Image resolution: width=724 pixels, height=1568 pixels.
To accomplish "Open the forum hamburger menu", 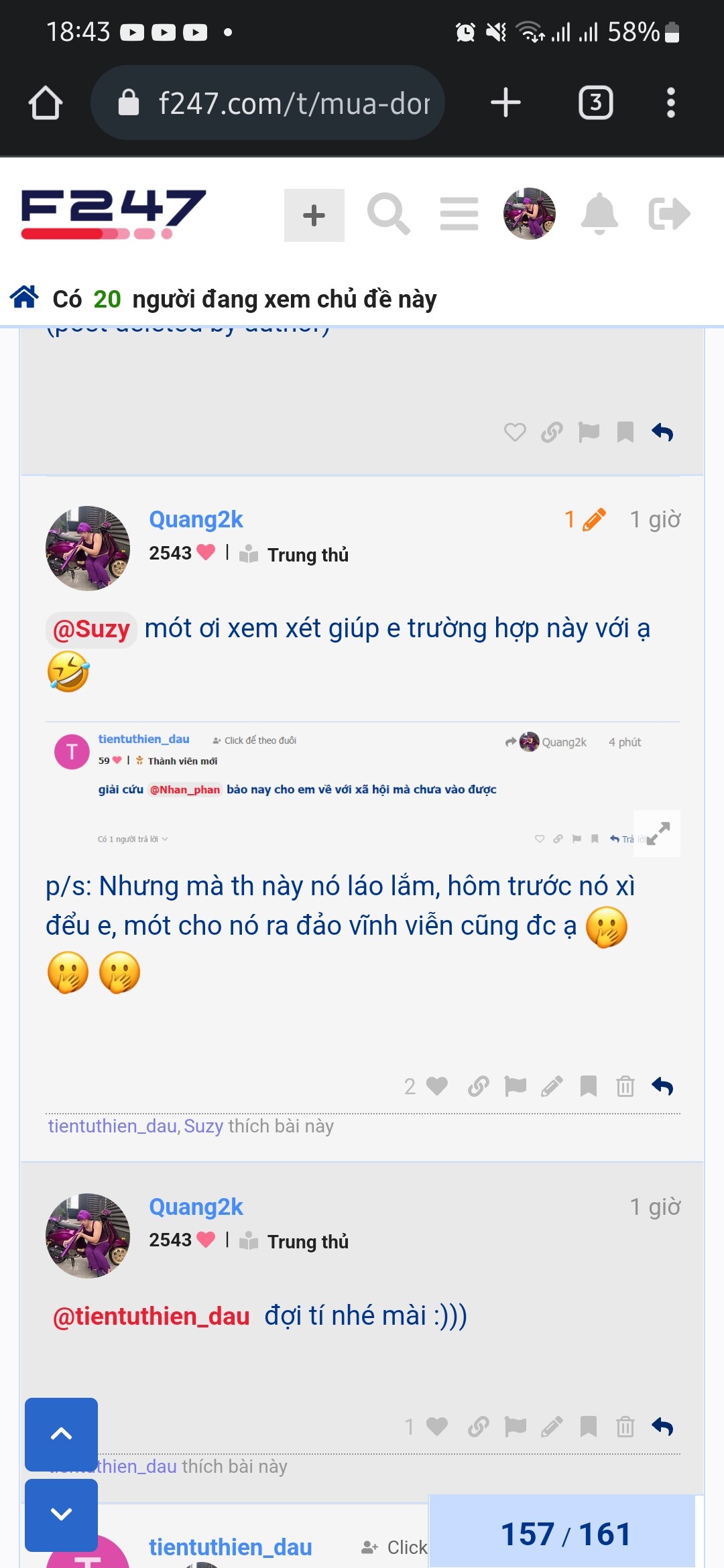I will pyautogui.click(x=459, y=214).
